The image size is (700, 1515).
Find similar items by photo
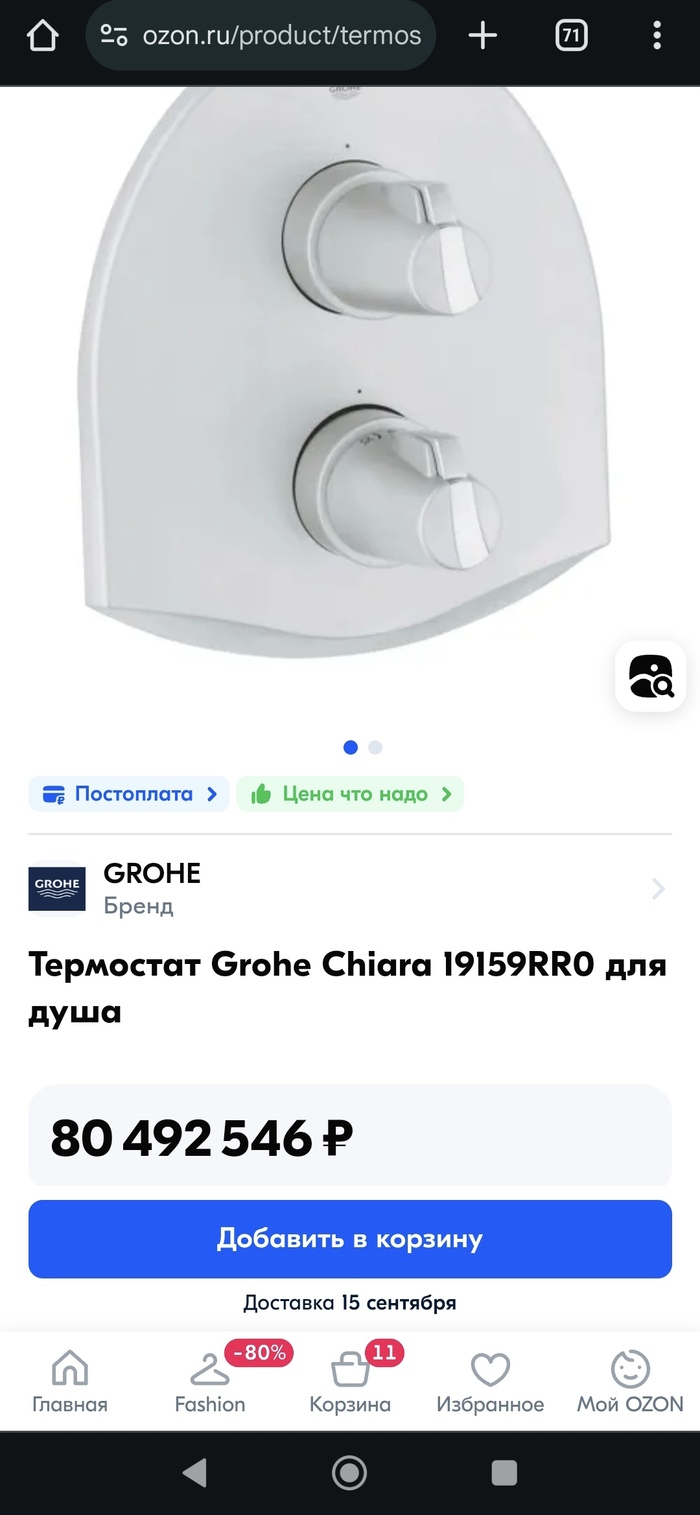coord(650,677)
